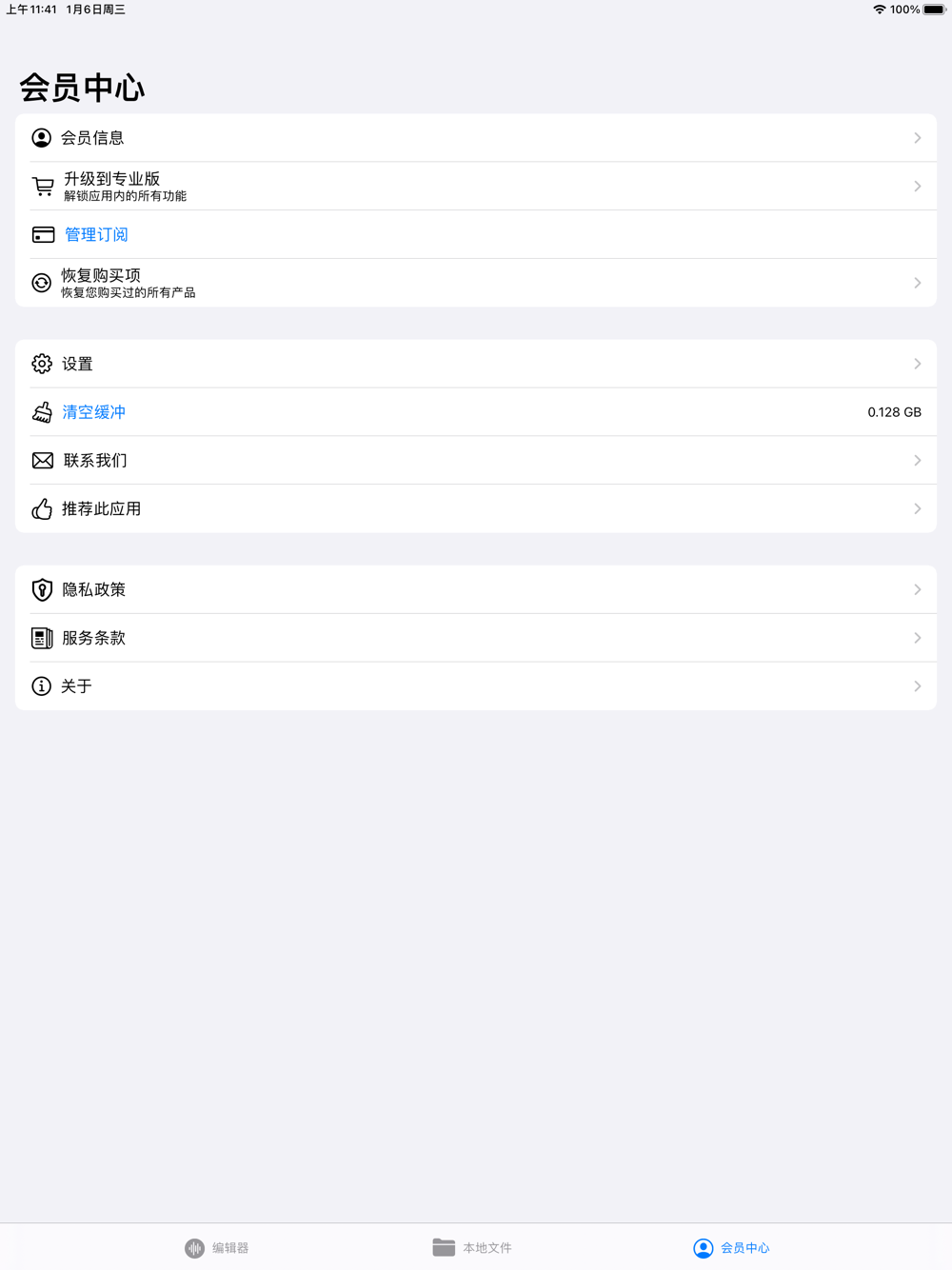View the 隐私政策 privacy policy
The width and height of the screenshot is (952, 1270).
tap(476, 590)
